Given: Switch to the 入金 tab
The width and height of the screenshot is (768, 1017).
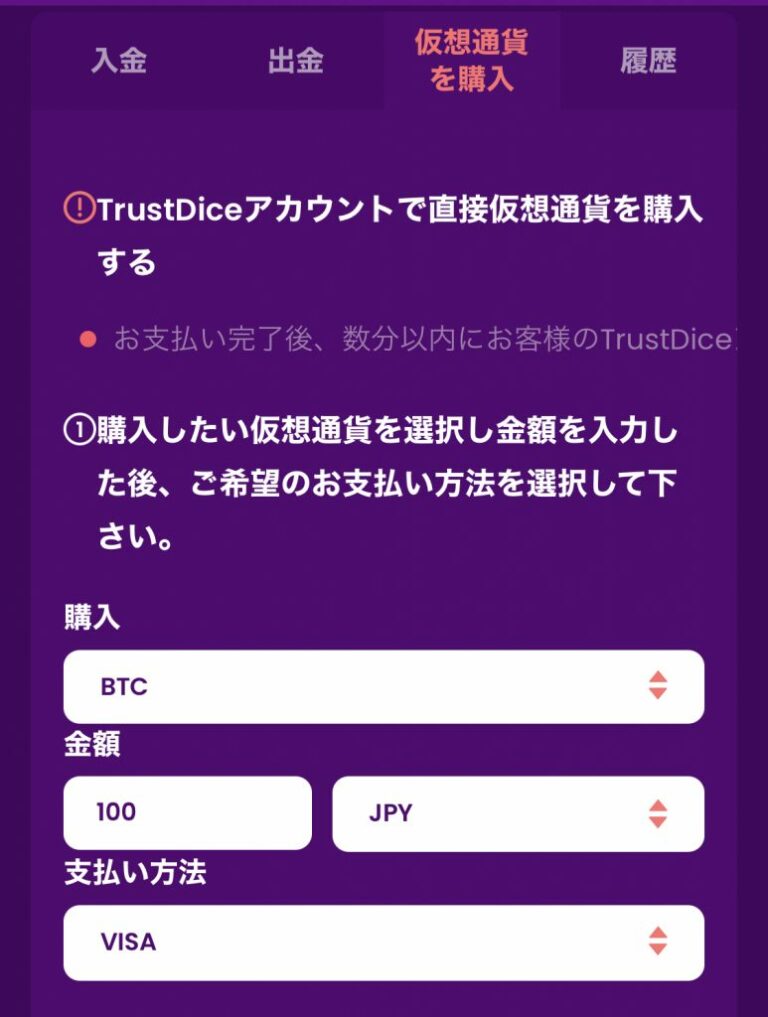Looking at the screenshot, I should 119,62.
